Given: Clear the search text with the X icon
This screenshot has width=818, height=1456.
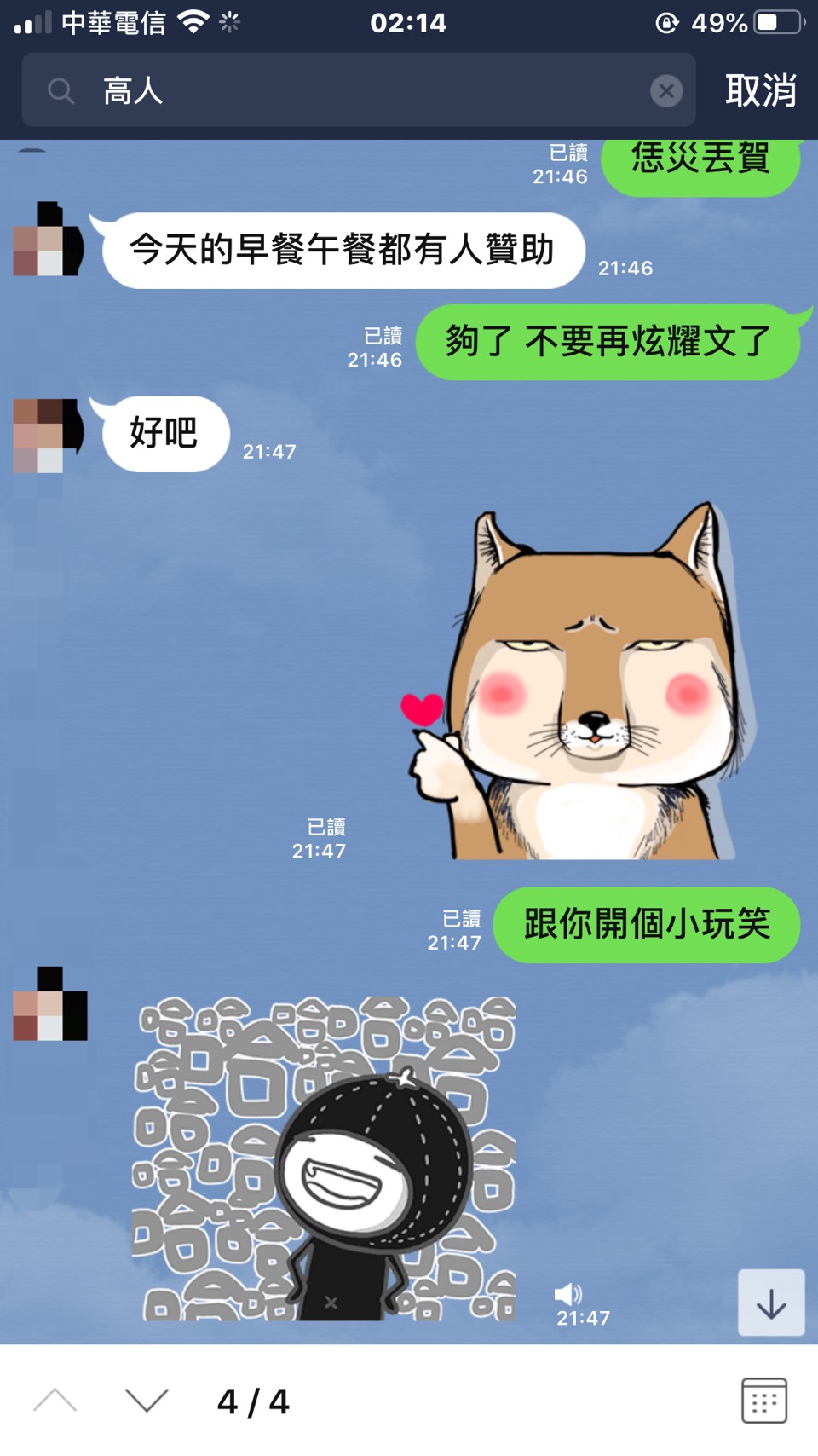Looking at the screenshot, I should tap(666, 90).
